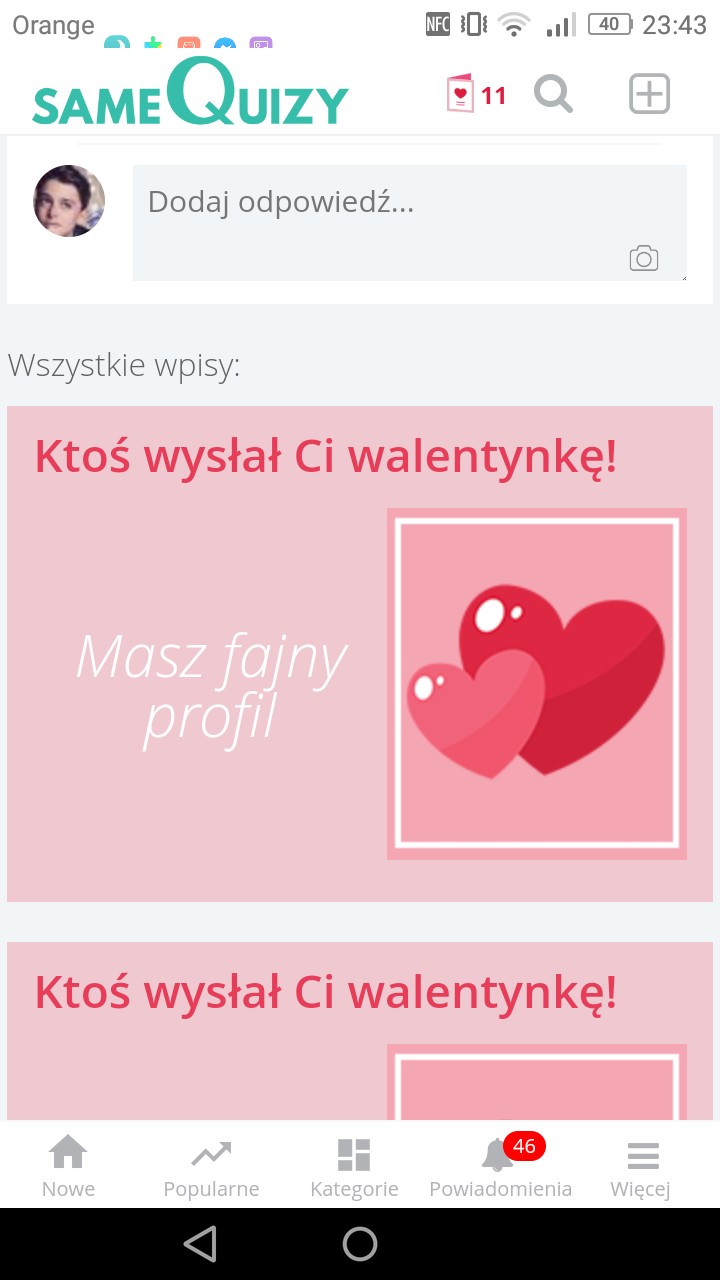This screenshot has height=1280, width=720.
Task: Open Powiadomienia with 46 notifications
Action: coord(500,1166)
